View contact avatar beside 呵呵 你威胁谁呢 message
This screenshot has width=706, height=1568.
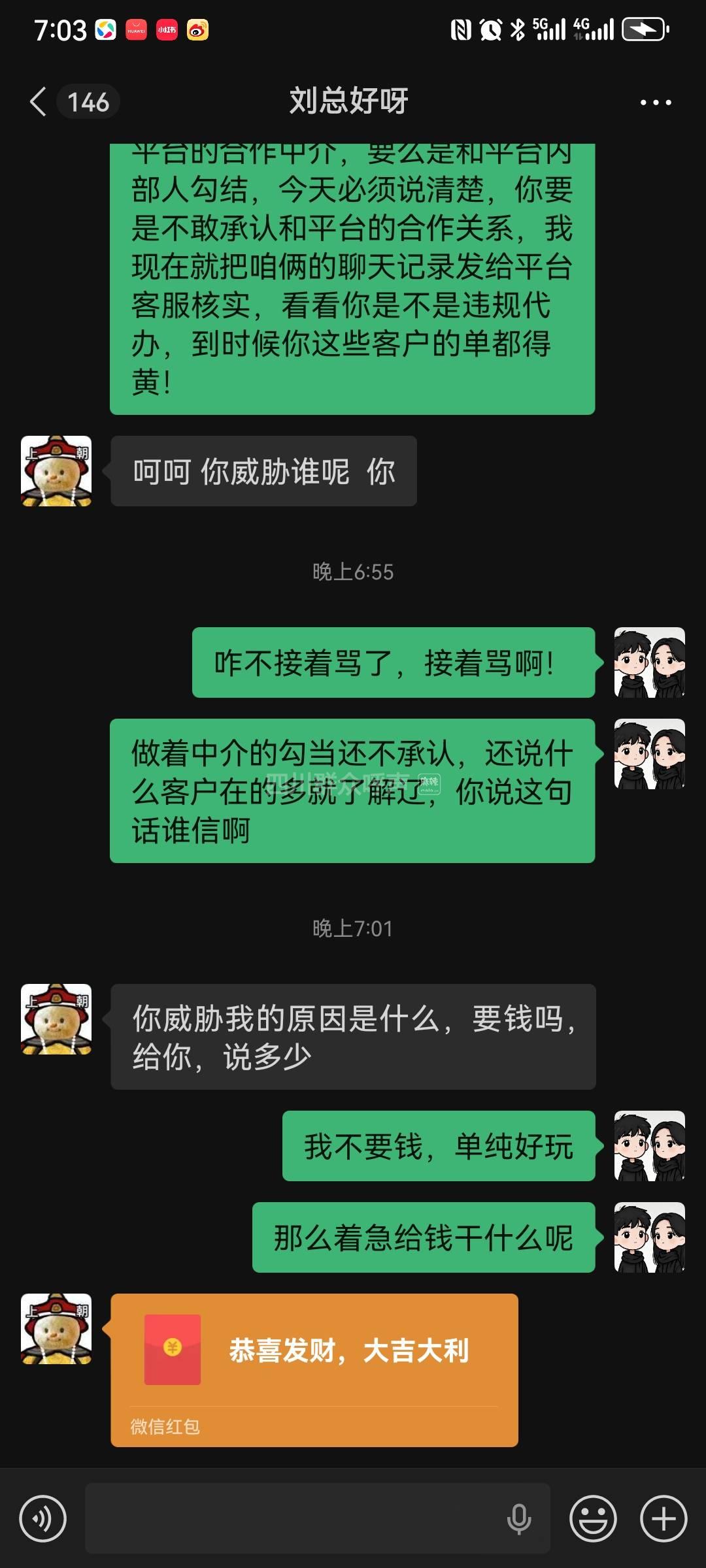pos(56,471)
